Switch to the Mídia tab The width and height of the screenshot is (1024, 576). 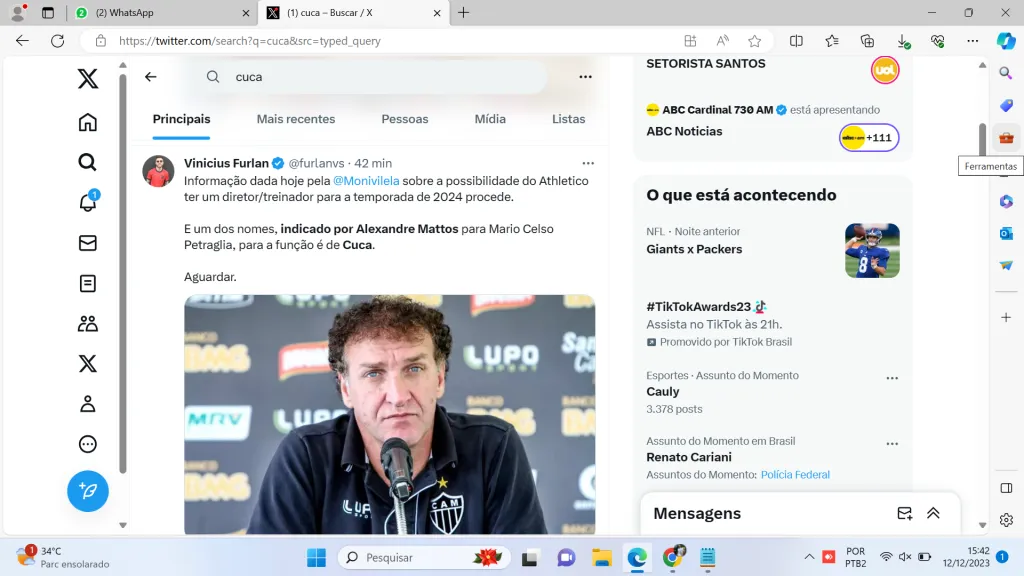(x=490, y=119)
